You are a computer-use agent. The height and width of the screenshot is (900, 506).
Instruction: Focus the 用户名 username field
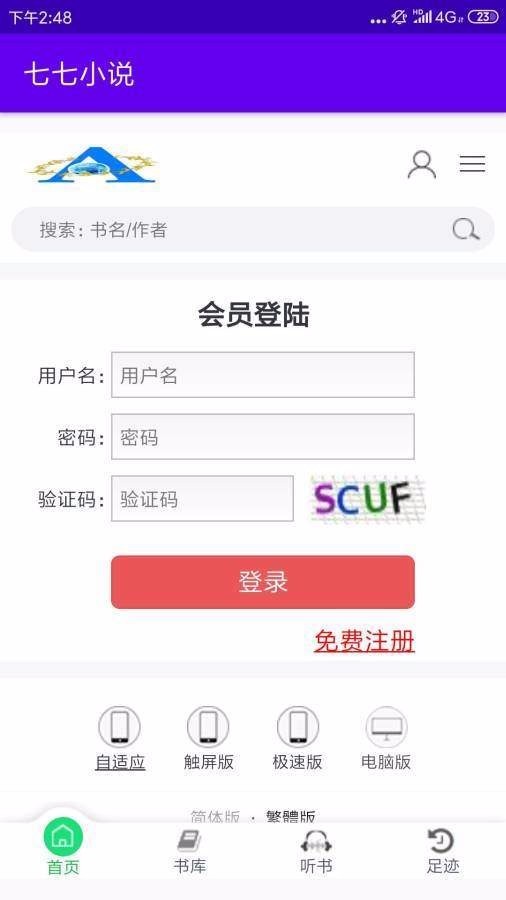(x=263, y=375)
